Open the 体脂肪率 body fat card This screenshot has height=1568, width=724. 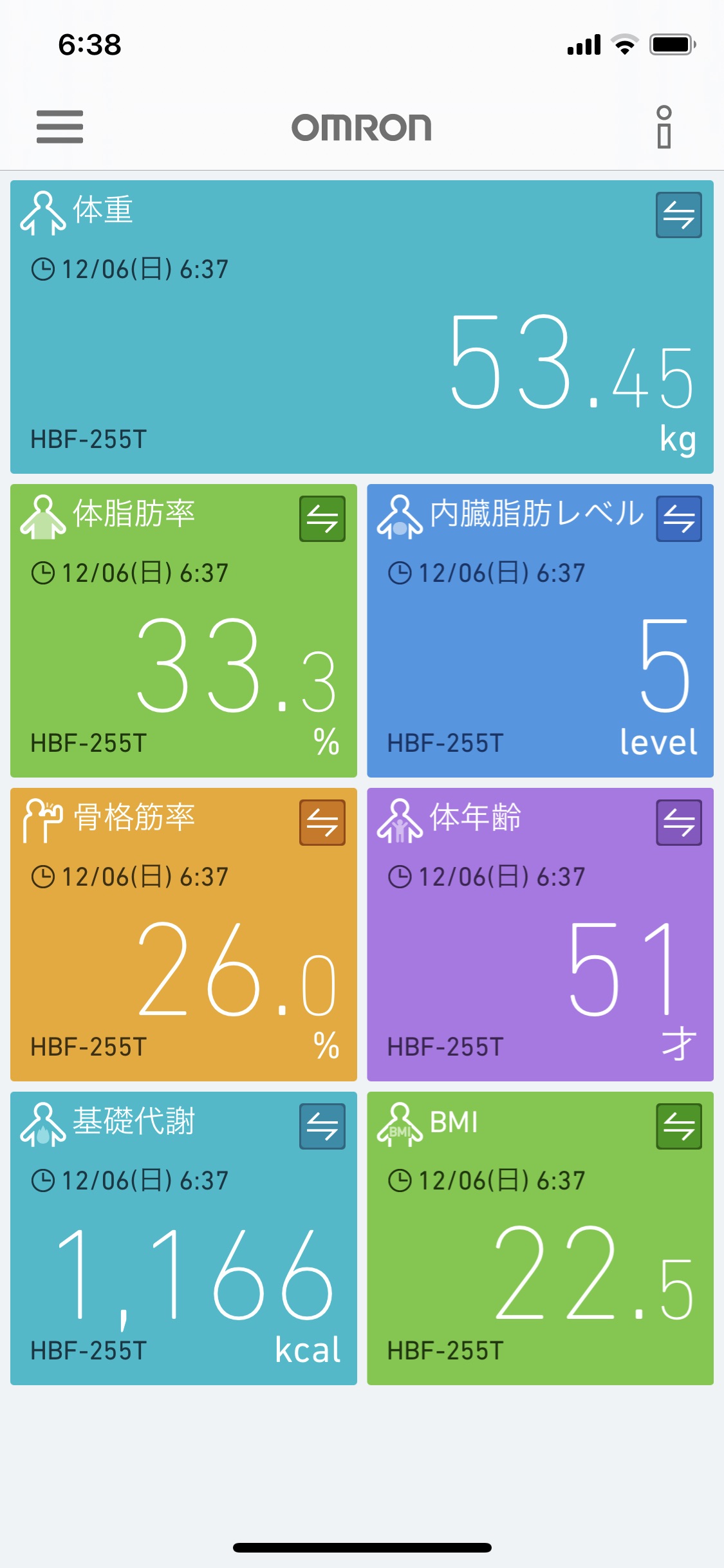tap(183, 631)
